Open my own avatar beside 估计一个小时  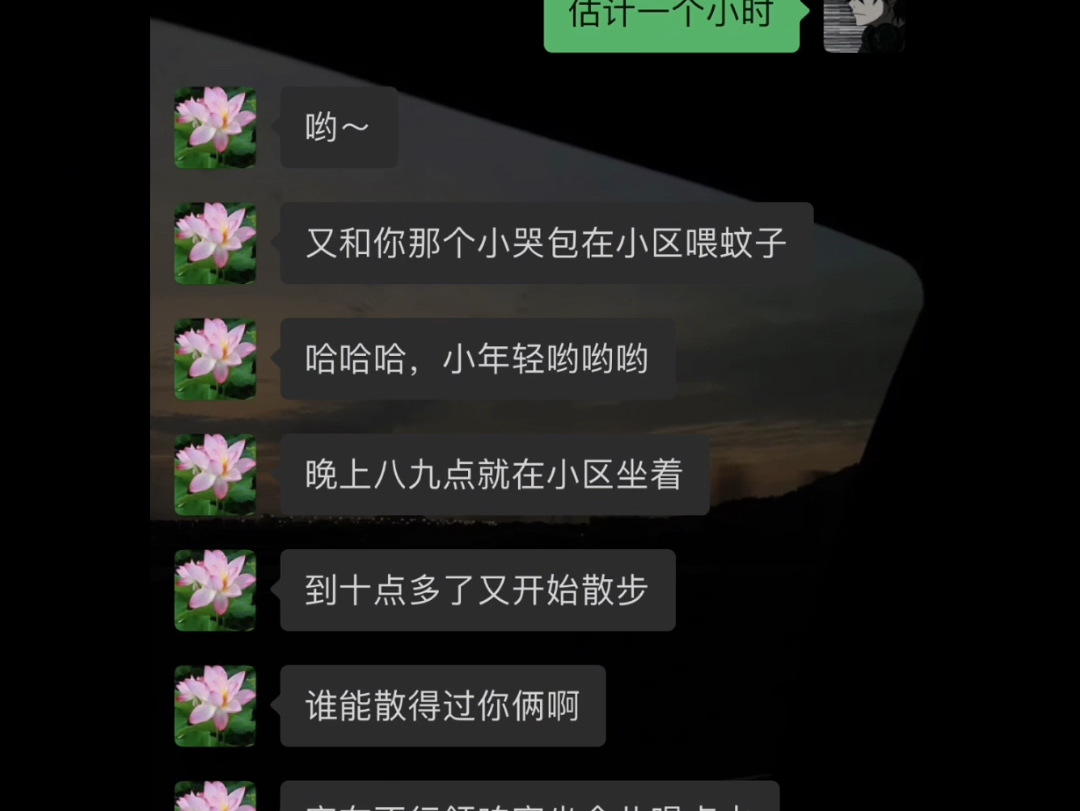click(x=863, y=25)
